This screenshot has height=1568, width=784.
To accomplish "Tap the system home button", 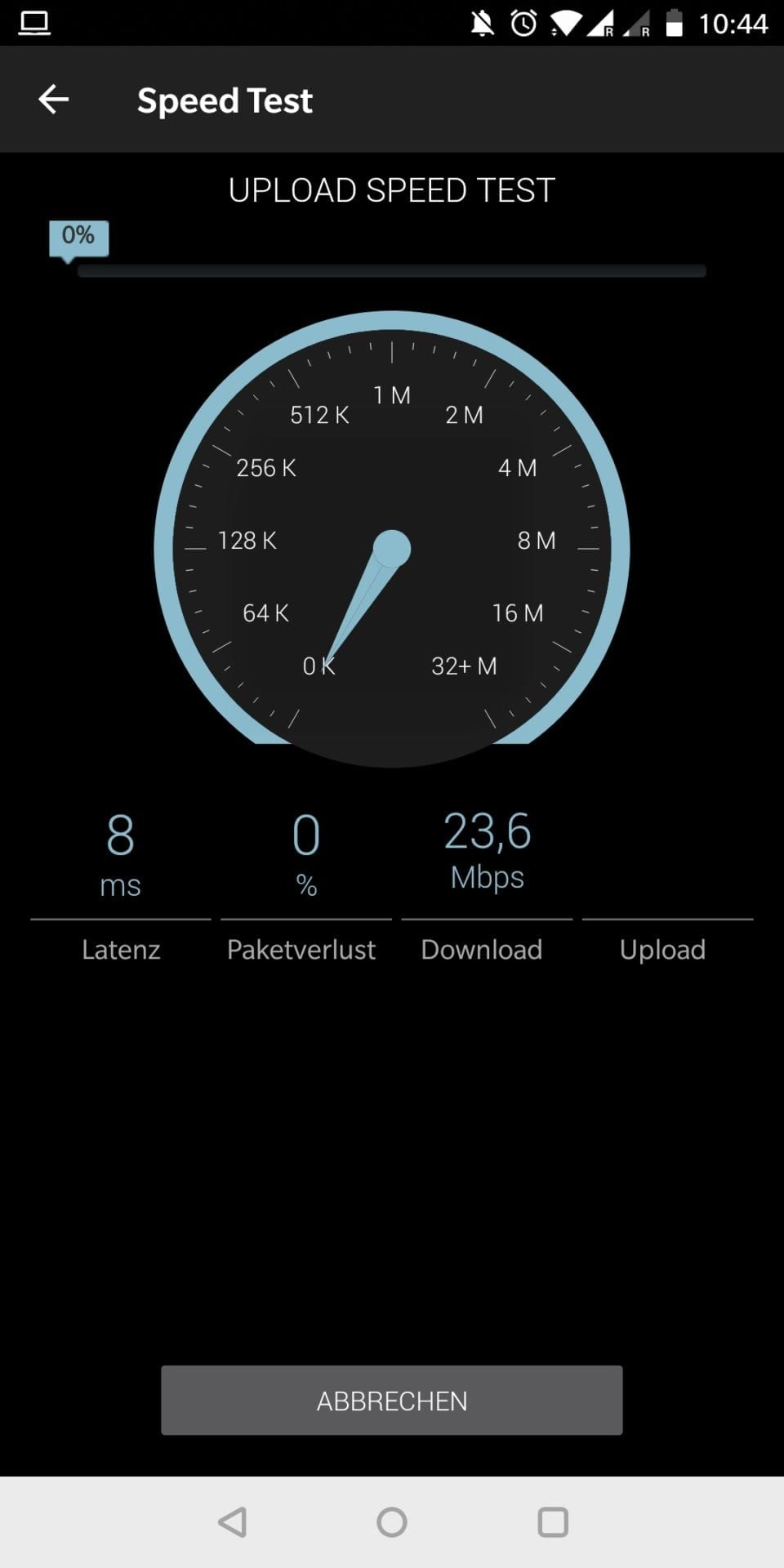I will coord(392,1522).
